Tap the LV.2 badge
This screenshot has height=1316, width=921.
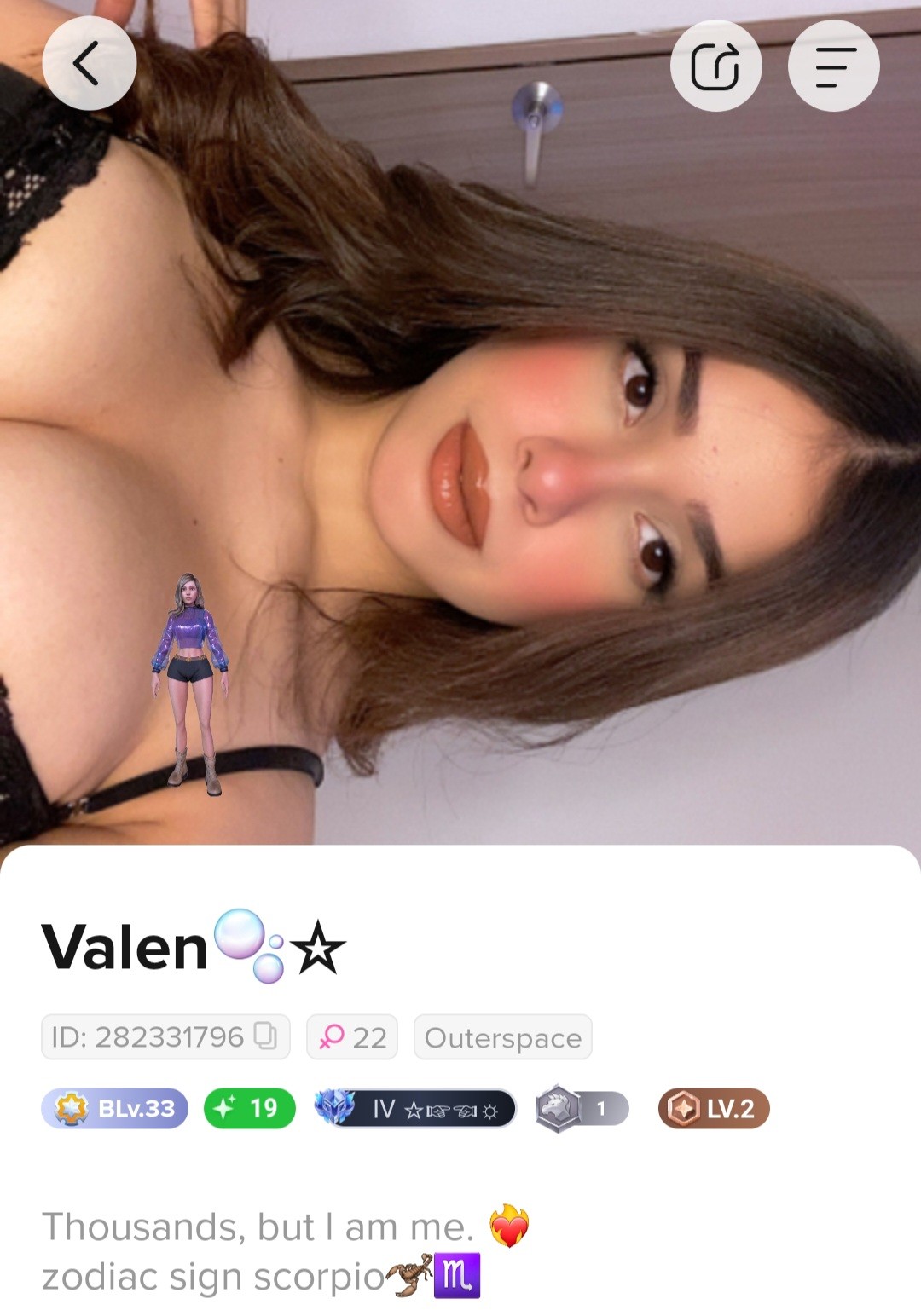714,1108
